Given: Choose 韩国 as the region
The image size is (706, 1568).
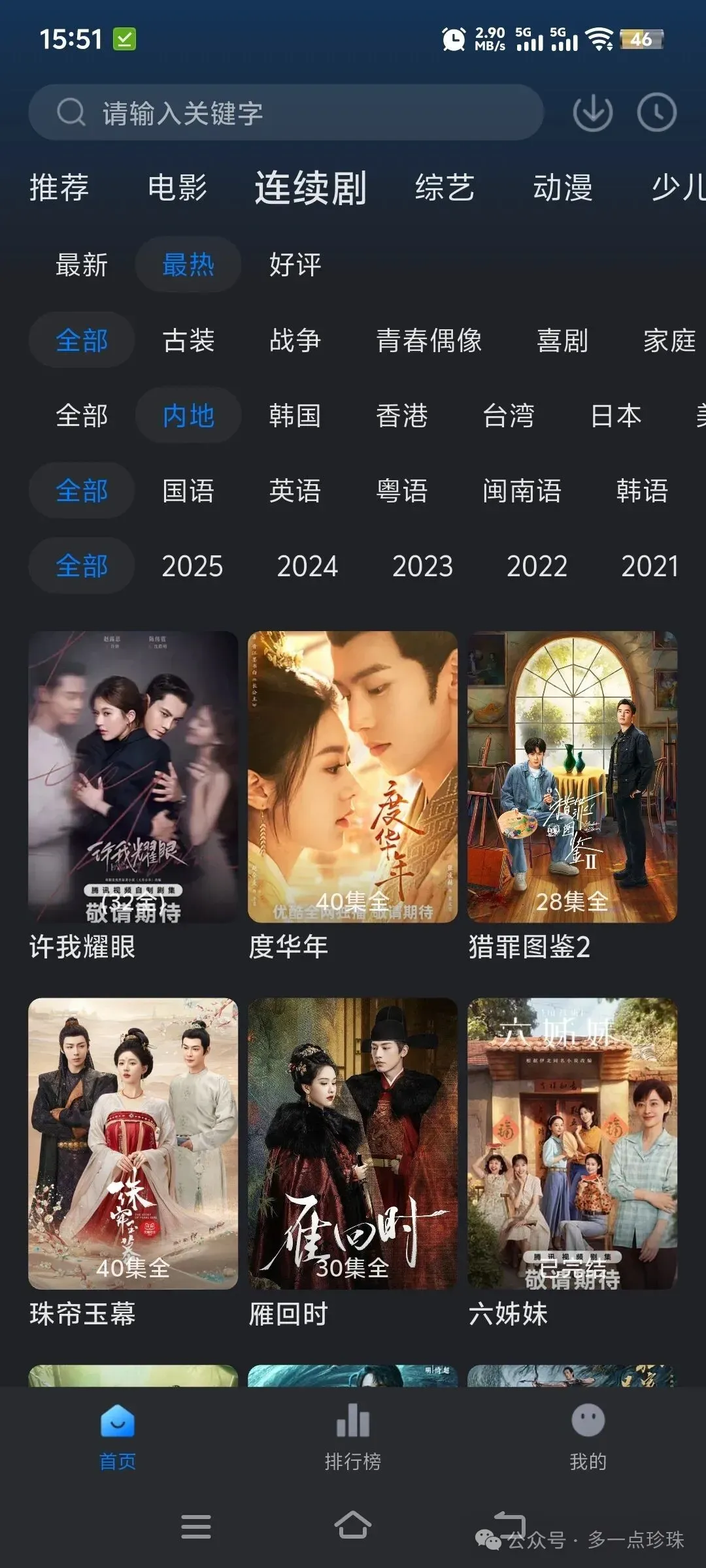Looking at the screenshot, I should pos(295,416).
